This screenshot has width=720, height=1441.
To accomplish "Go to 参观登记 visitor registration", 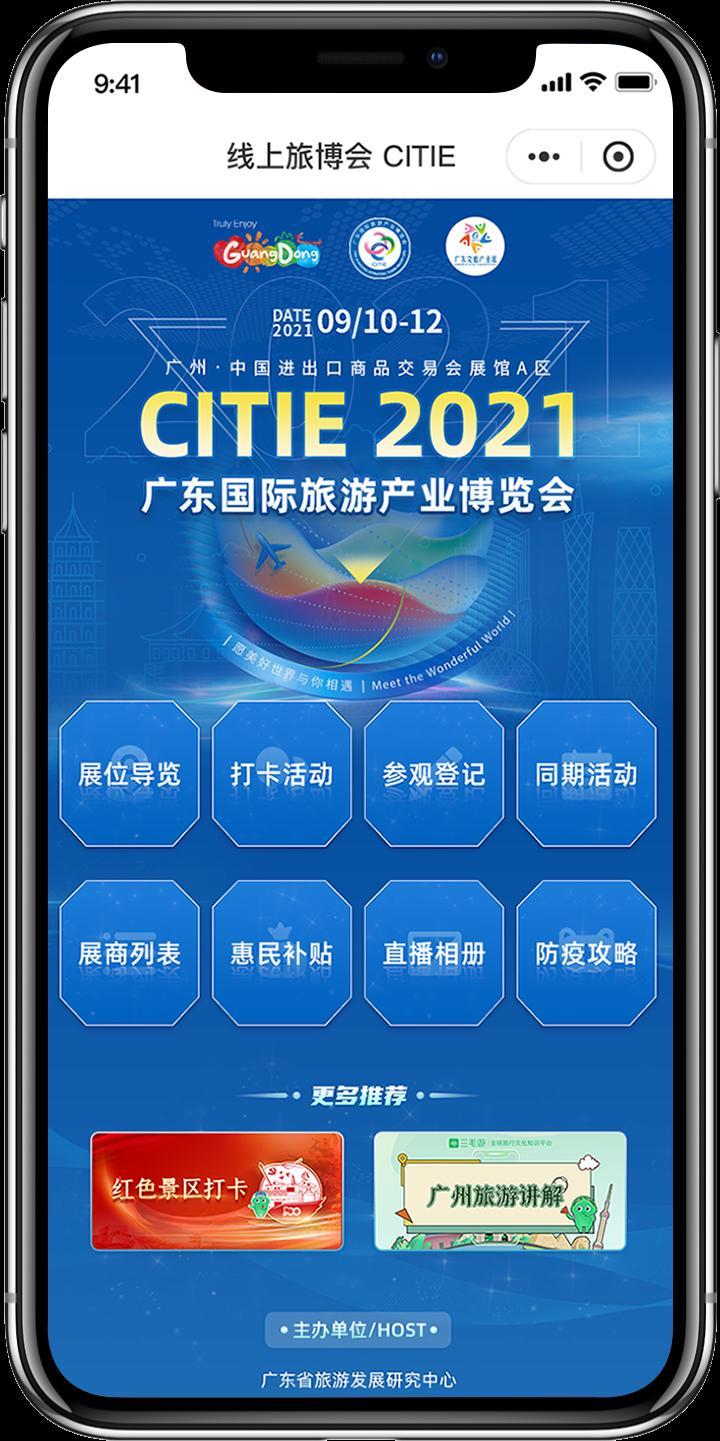I will tap(434, 774).
